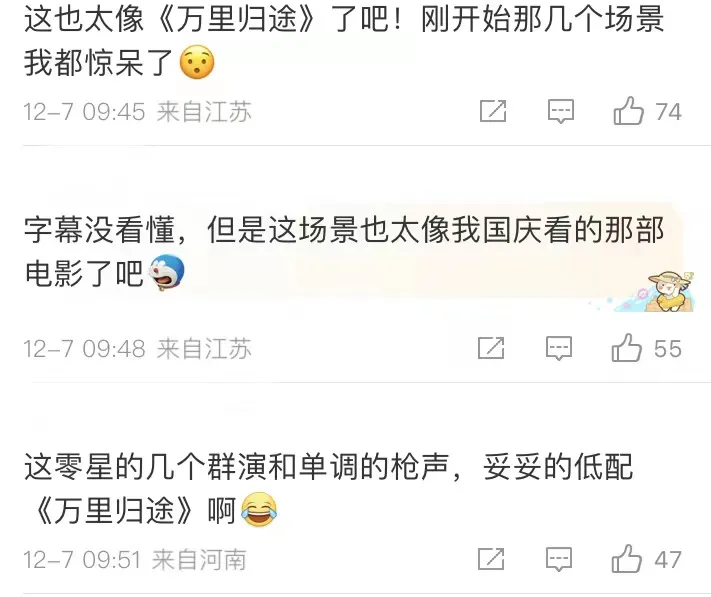The image size is (711, 597).
Task: Reply to the comment with 47 likes
Action: click(559, 558)
